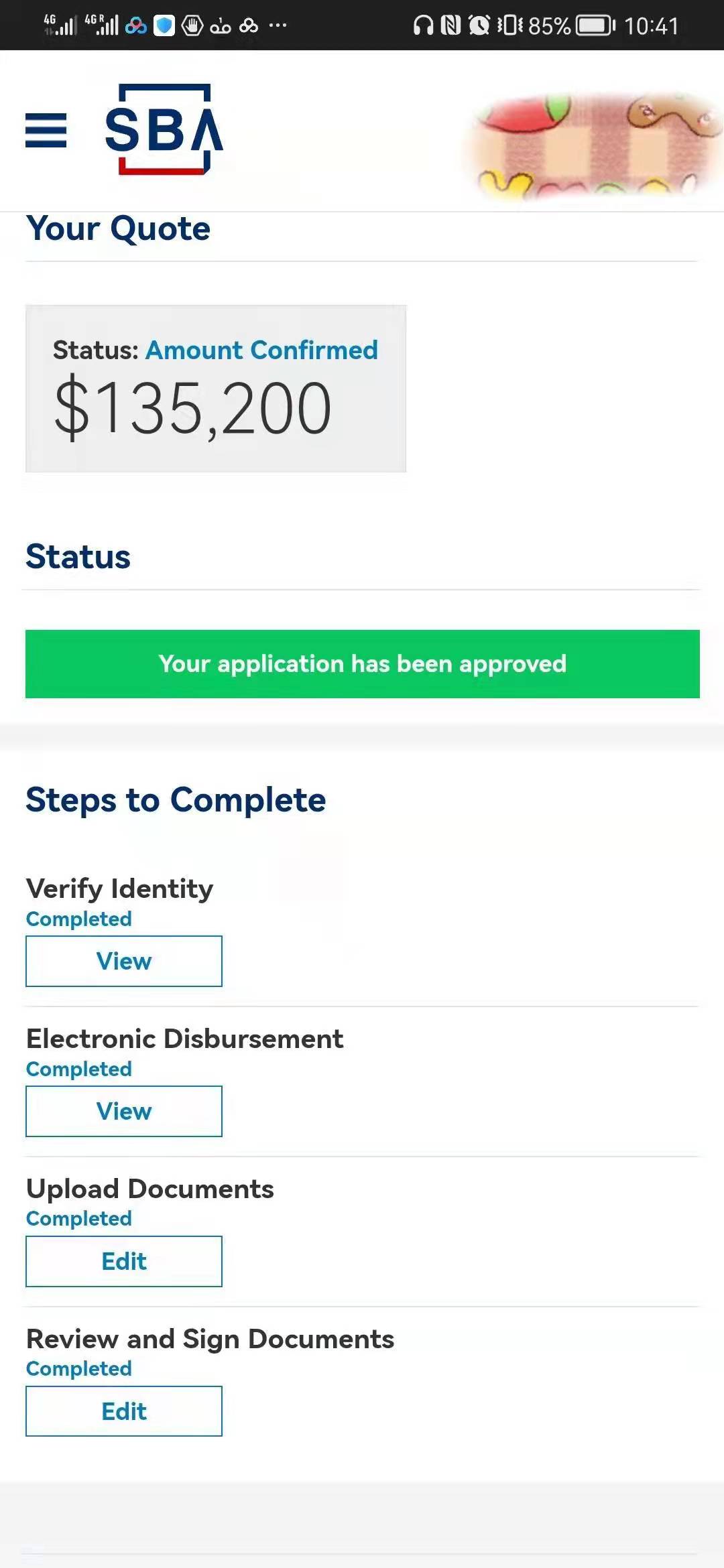Edit the Review and Sign Documents step
Screen dimensions: 724x1568
pyautogui.click(x=124, y=1411)
